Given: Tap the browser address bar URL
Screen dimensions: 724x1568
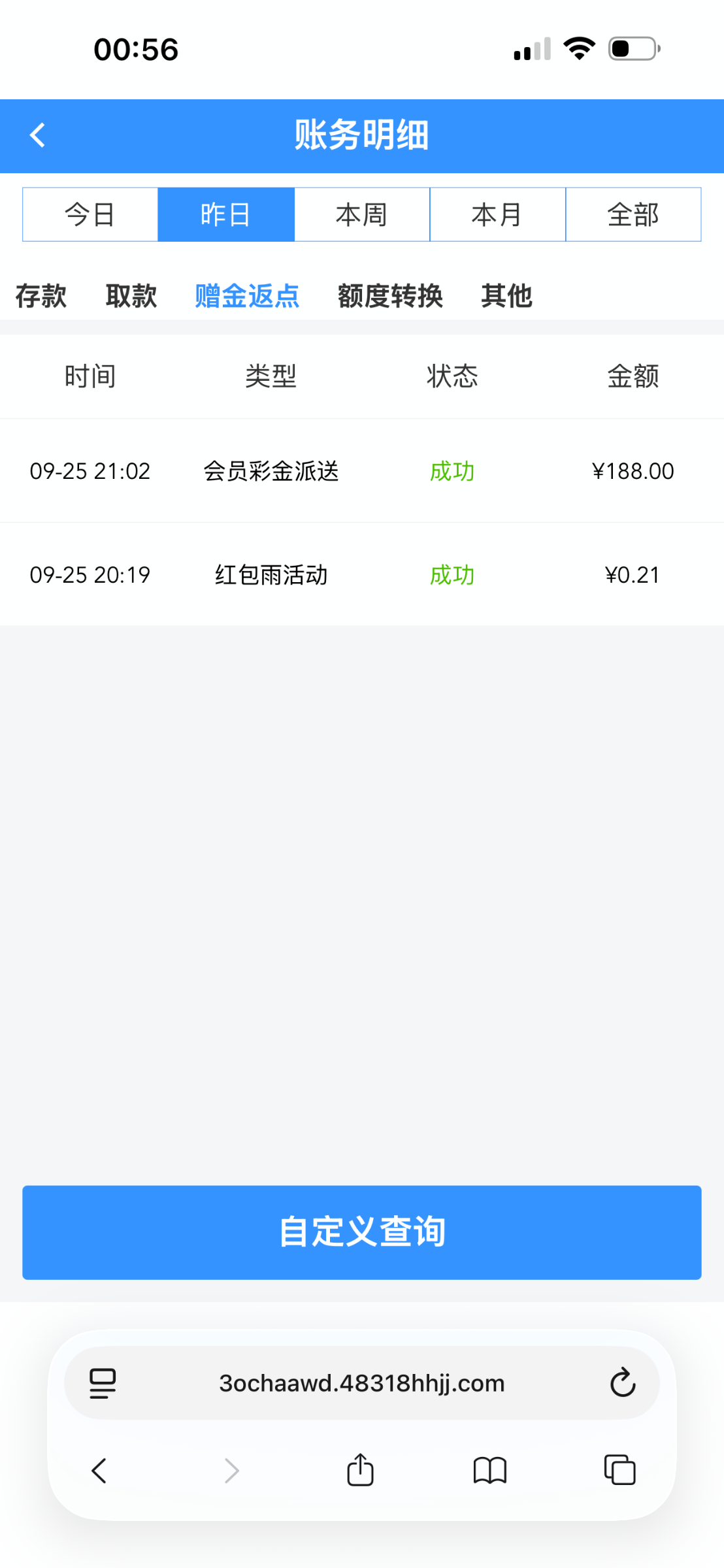Looking at the screenshot, I should pos(362,1383).
